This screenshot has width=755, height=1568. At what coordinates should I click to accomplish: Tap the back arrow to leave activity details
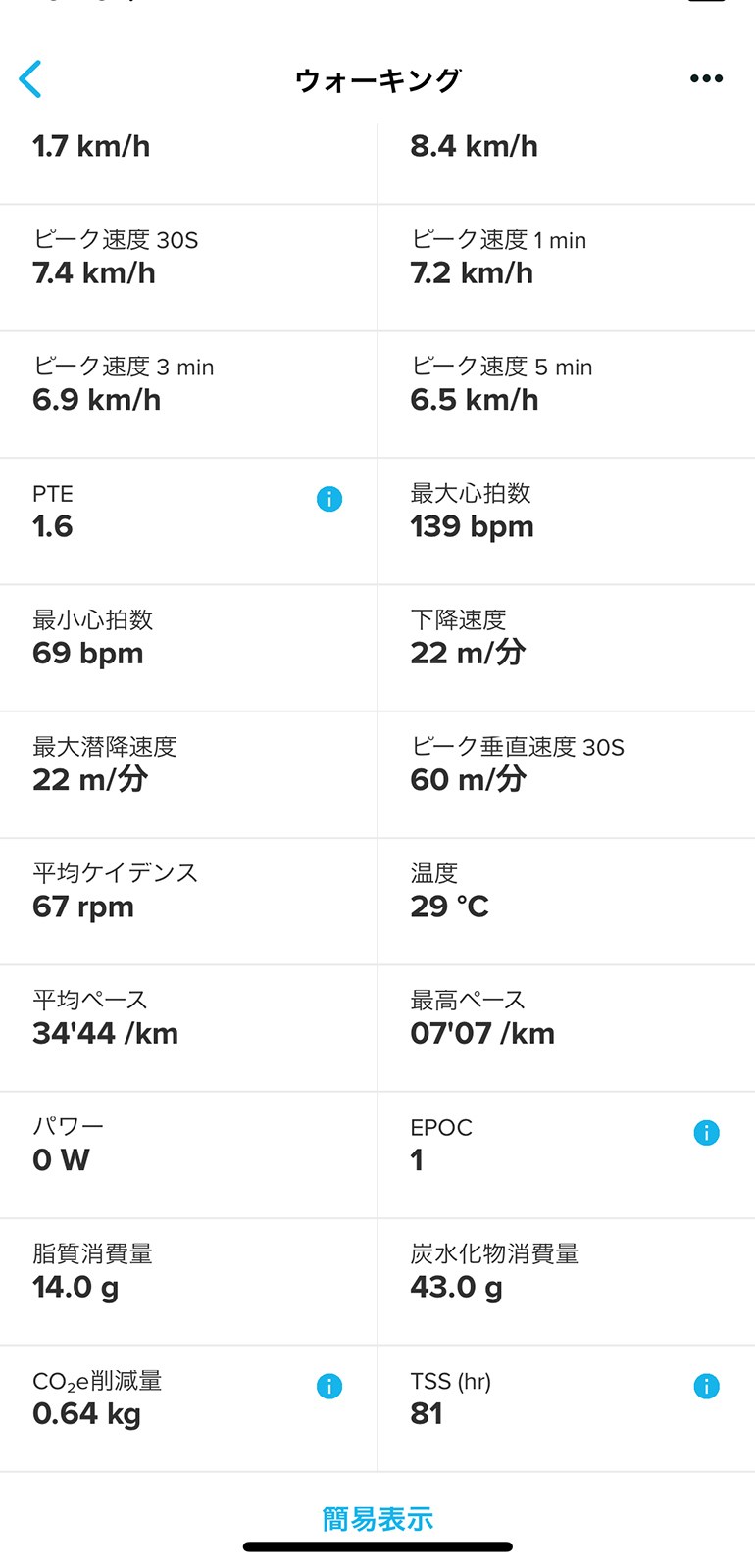[x=30, y=78]
